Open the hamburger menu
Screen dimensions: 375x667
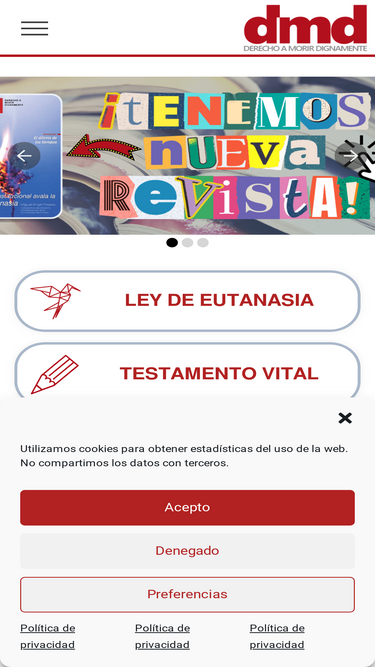click(x=34, y=28)
